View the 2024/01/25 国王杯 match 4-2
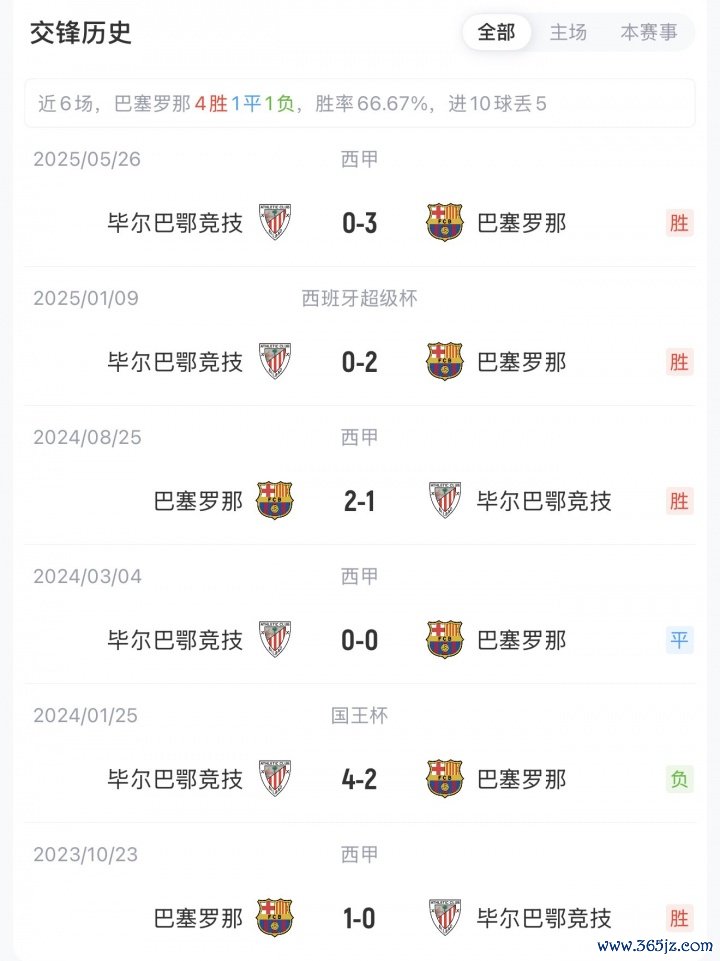Image resolution: width=720 pixels, height=961 pixels. tap(360, 778)
